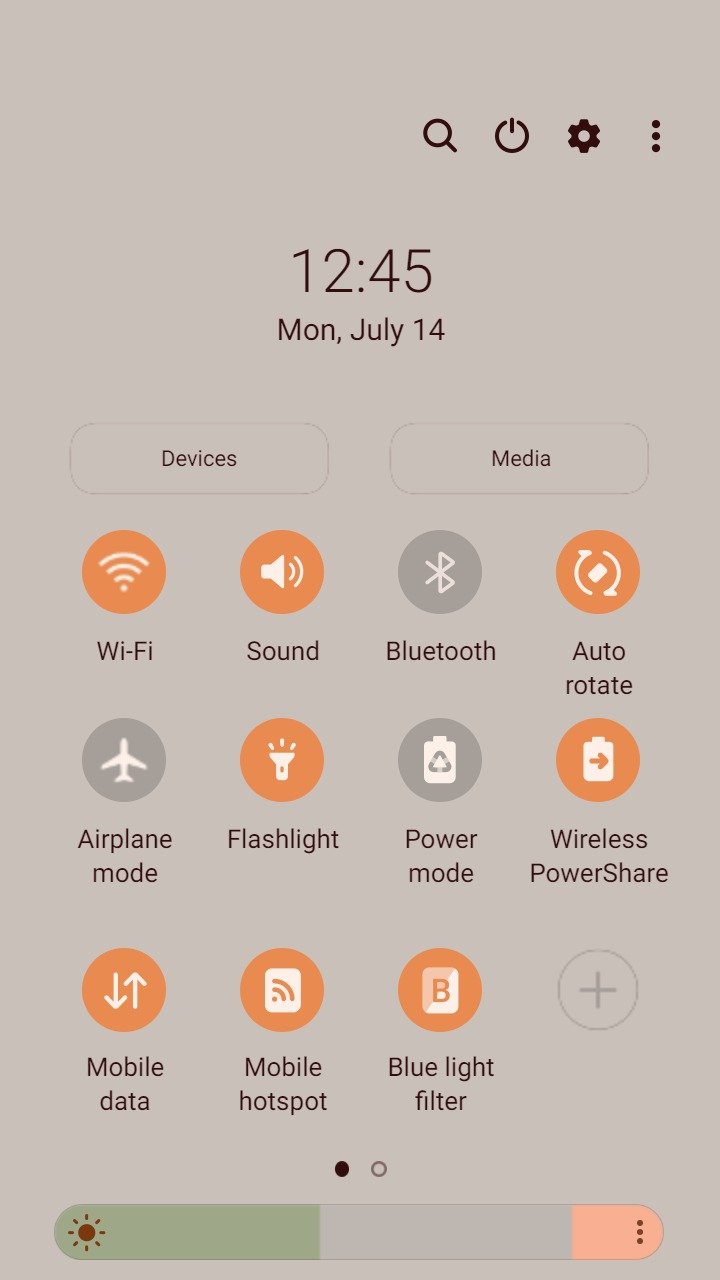Open settings via the gear icon

click(584, 135)
